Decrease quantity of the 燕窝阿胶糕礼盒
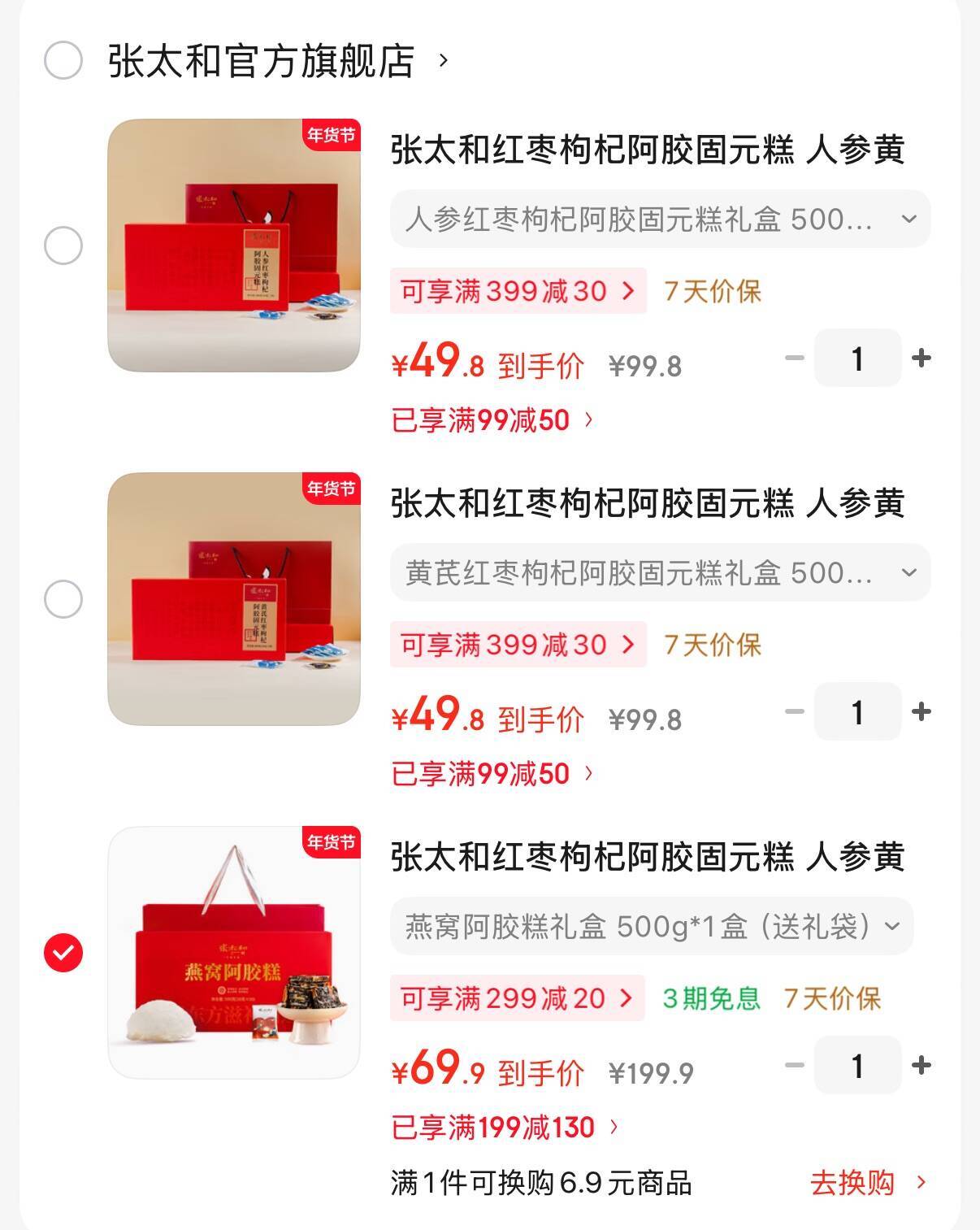 (794, 1066)
